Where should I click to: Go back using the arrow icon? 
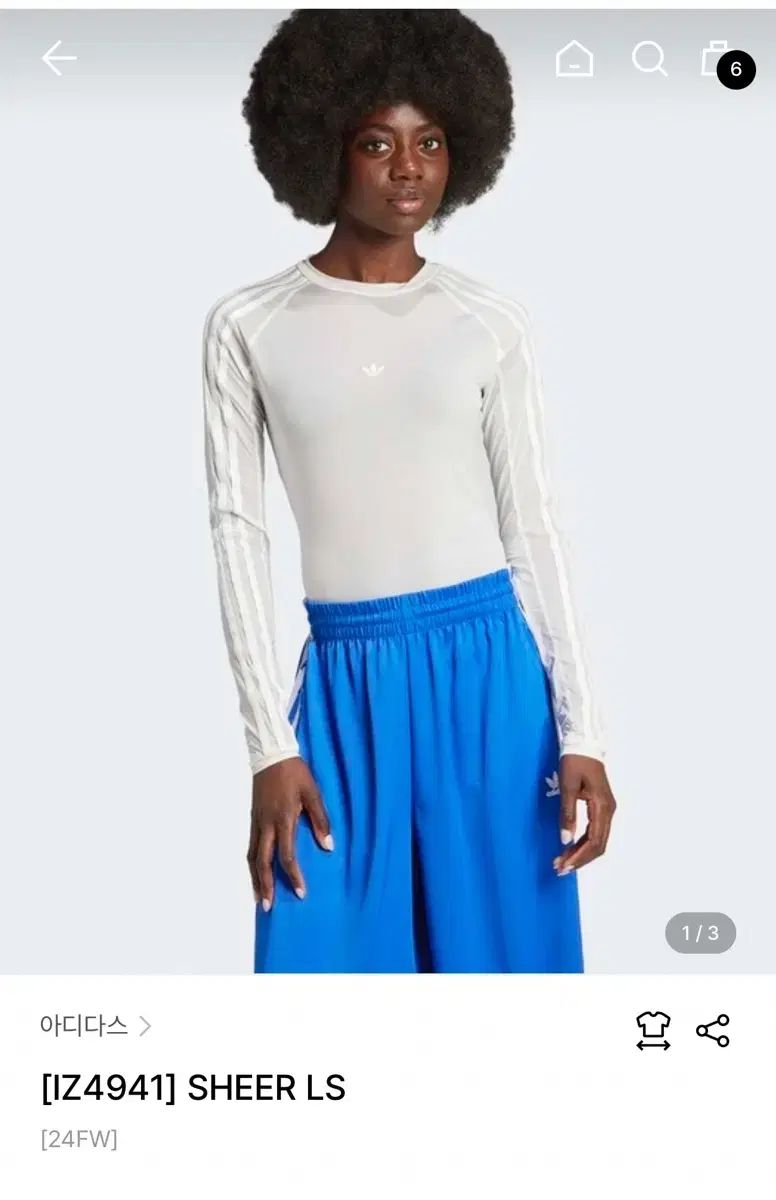[59, 59]
